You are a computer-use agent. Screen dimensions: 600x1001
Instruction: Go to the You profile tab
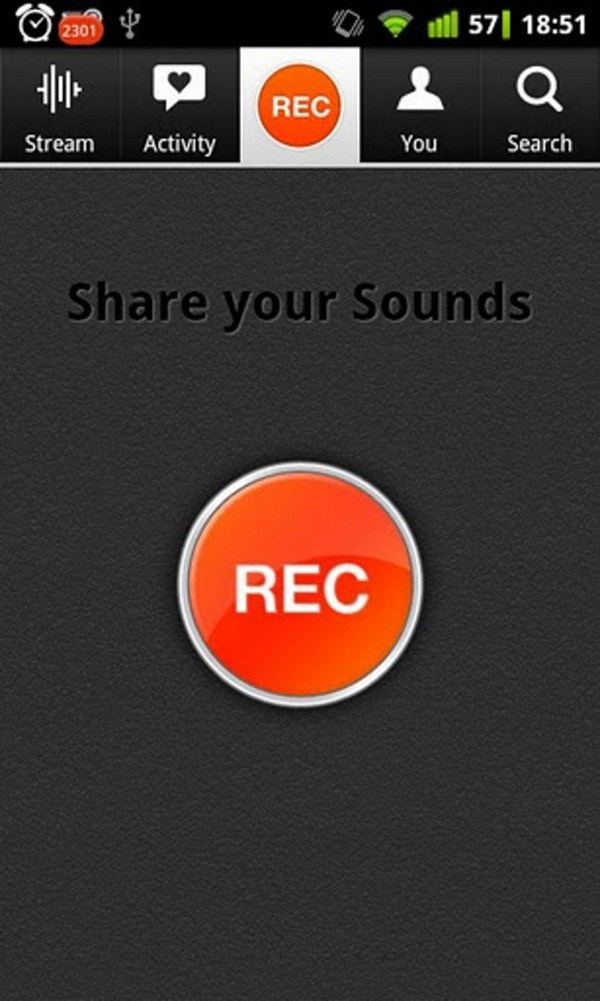click(x=419, y=105)
